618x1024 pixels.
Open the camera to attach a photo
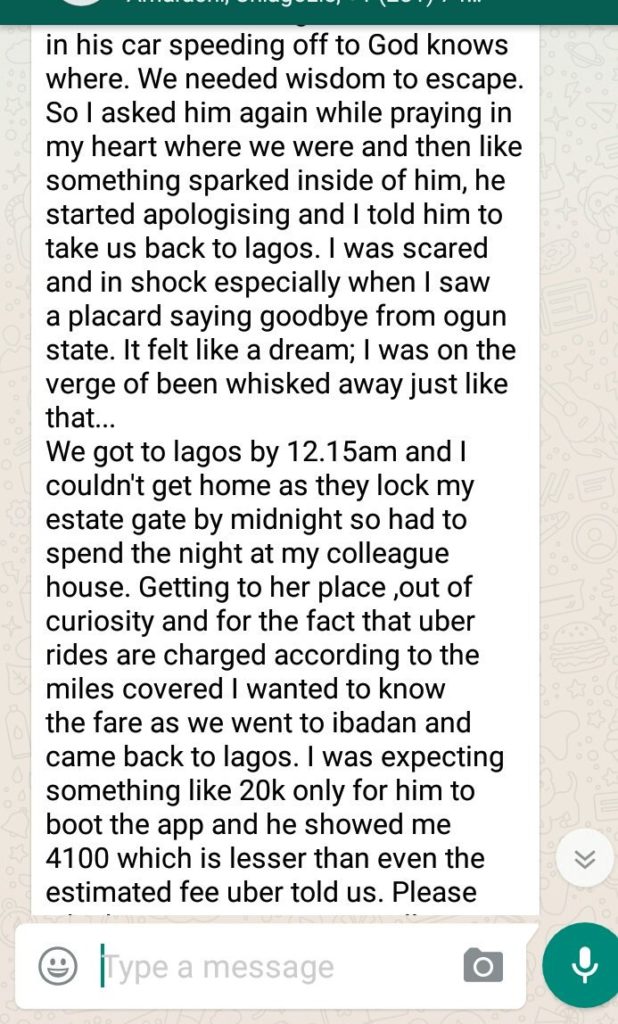[483, 966]
